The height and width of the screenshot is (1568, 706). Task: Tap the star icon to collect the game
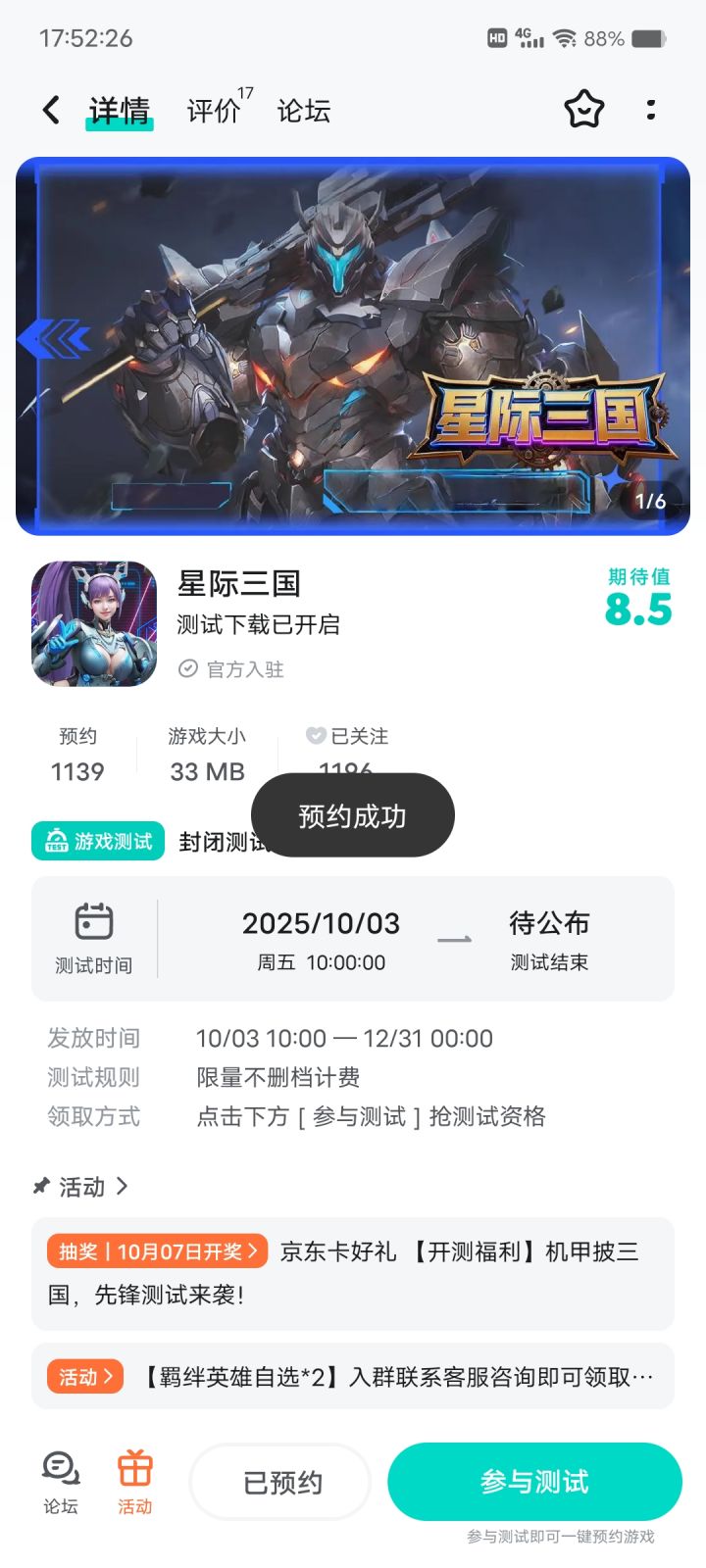[583, 110]
